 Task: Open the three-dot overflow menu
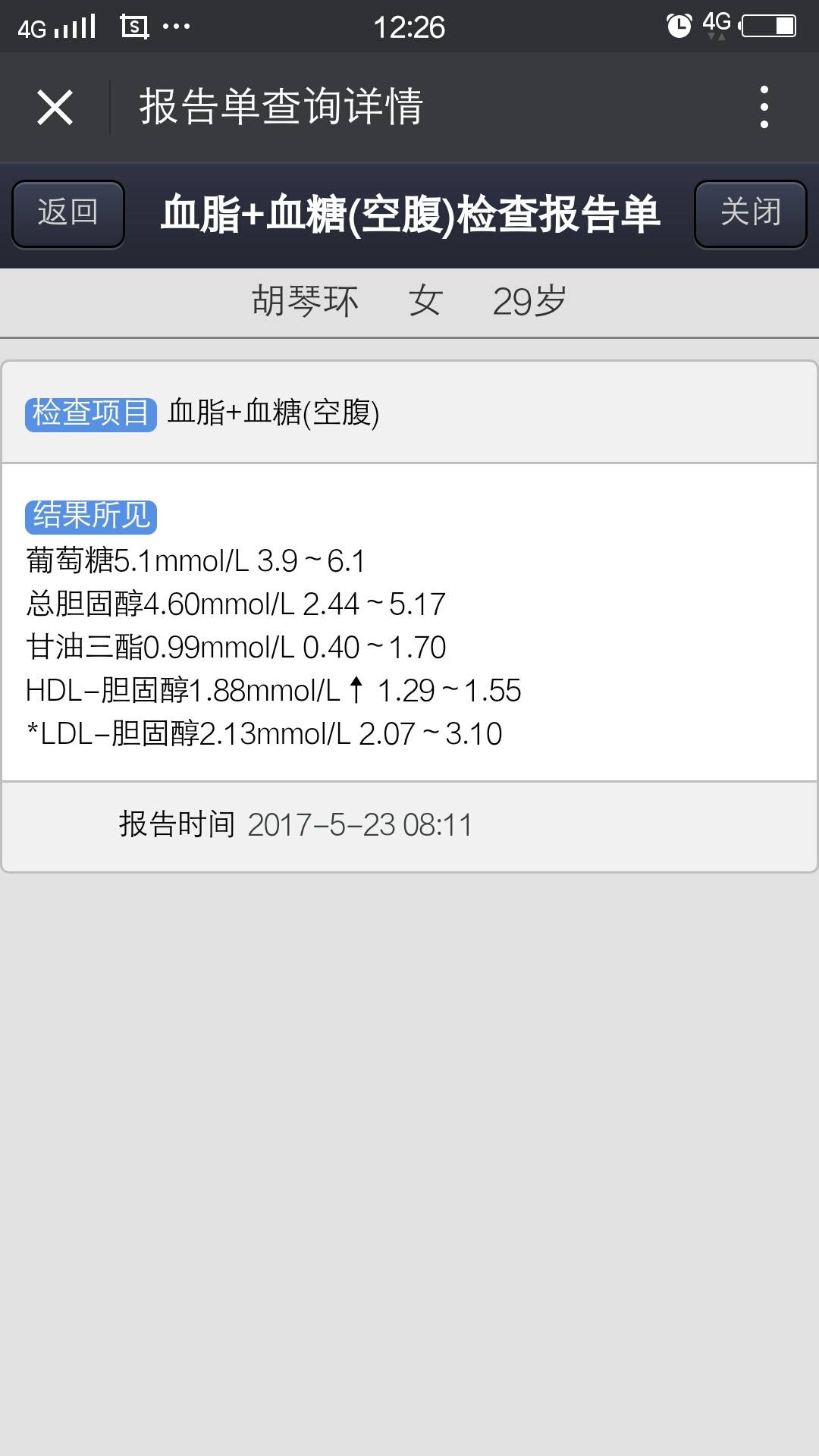(764, 107)
